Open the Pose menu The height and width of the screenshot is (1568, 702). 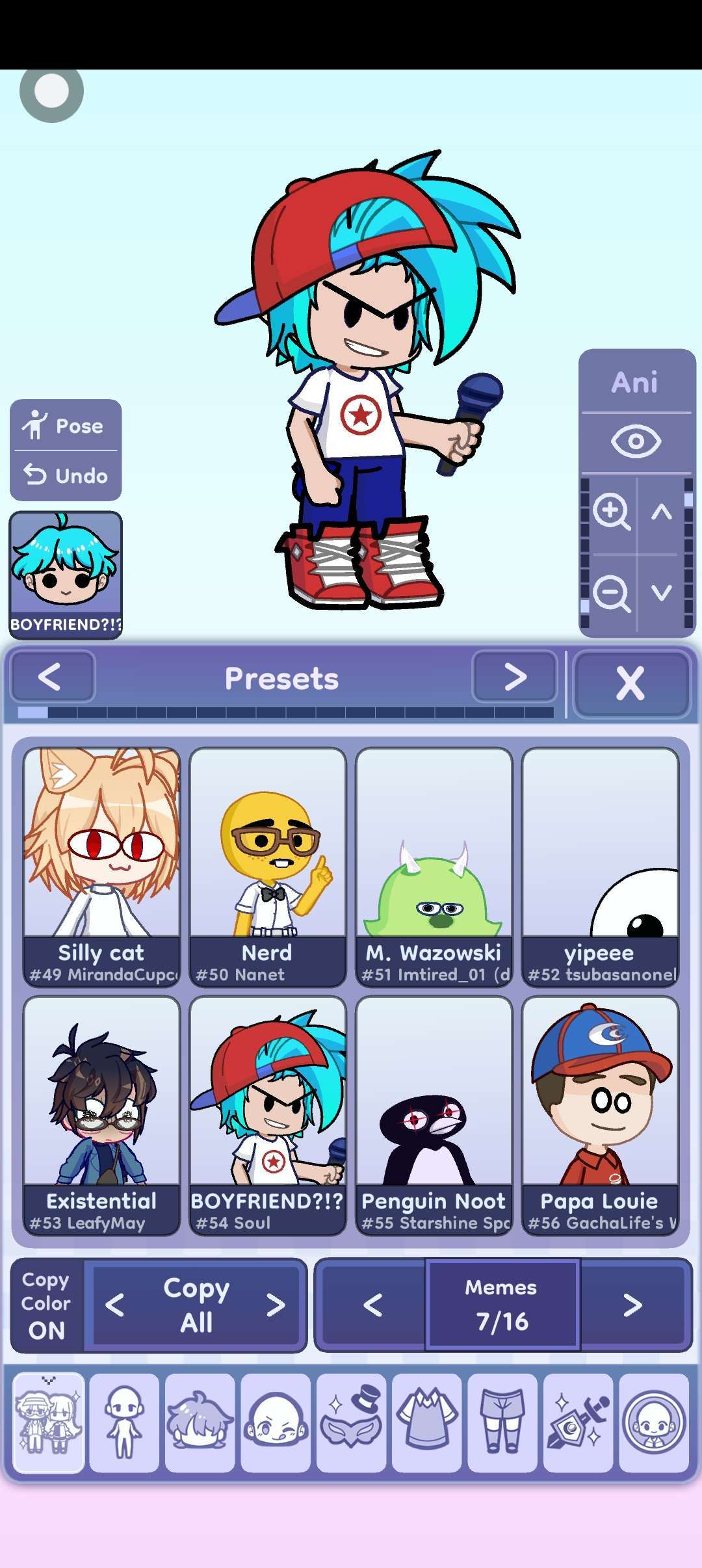click(x=65, y=426)
